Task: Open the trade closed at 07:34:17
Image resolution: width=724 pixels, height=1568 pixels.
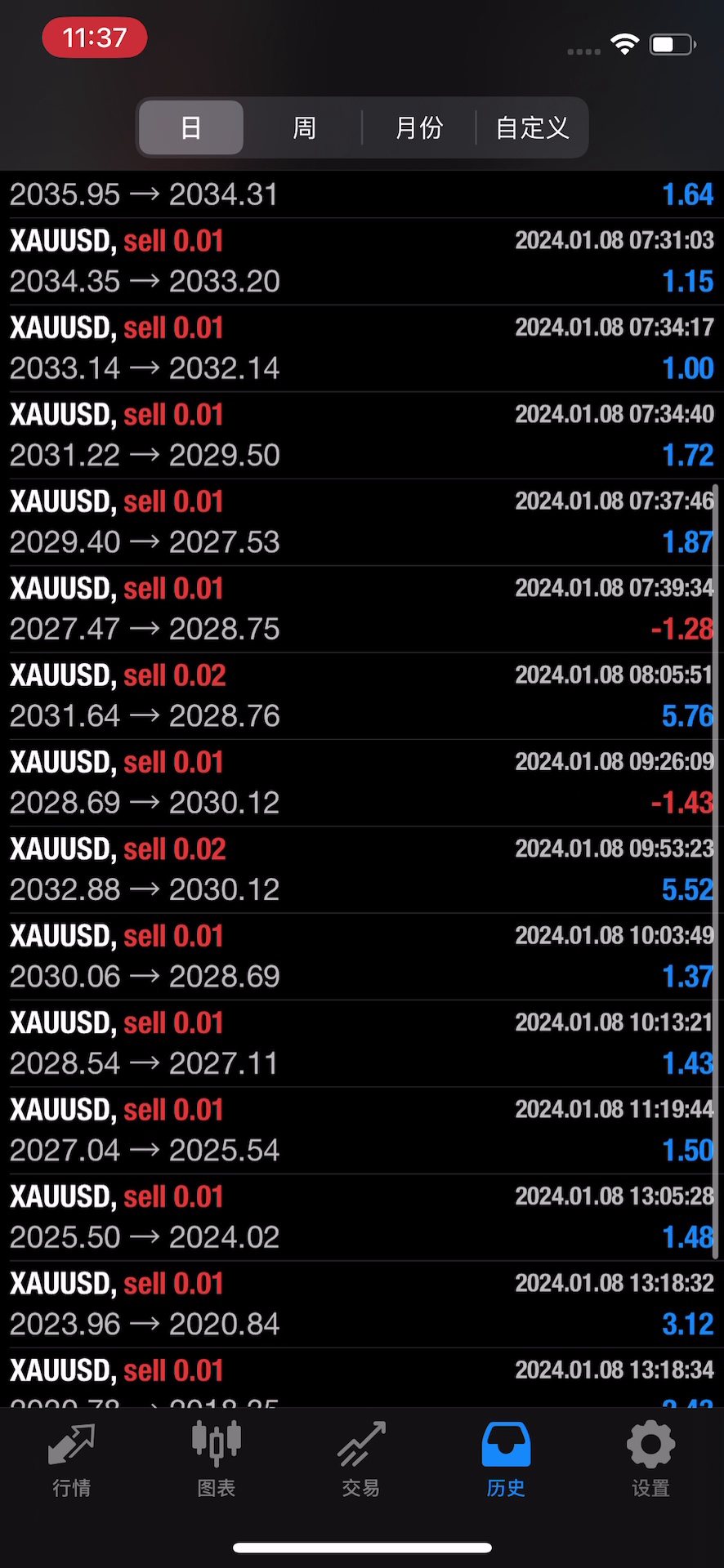Action: (362, 349)
